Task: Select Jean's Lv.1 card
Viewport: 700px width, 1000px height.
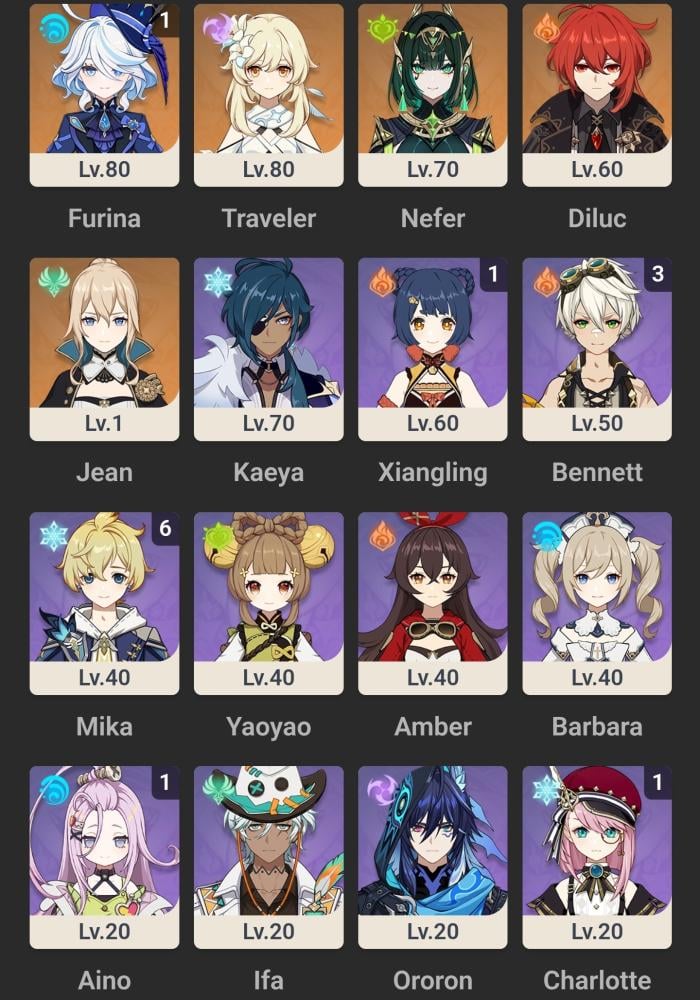Action: pos(104,349)
